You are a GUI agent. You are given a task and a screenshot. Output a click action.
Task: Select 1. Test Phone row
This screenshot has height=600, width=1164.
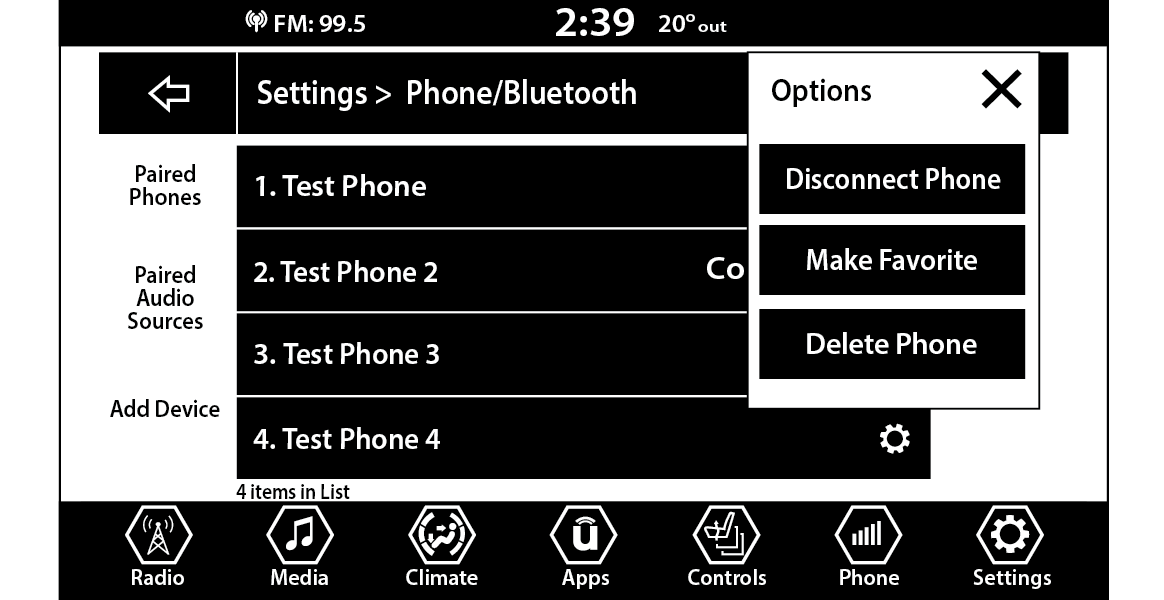[x=490, y=187]
